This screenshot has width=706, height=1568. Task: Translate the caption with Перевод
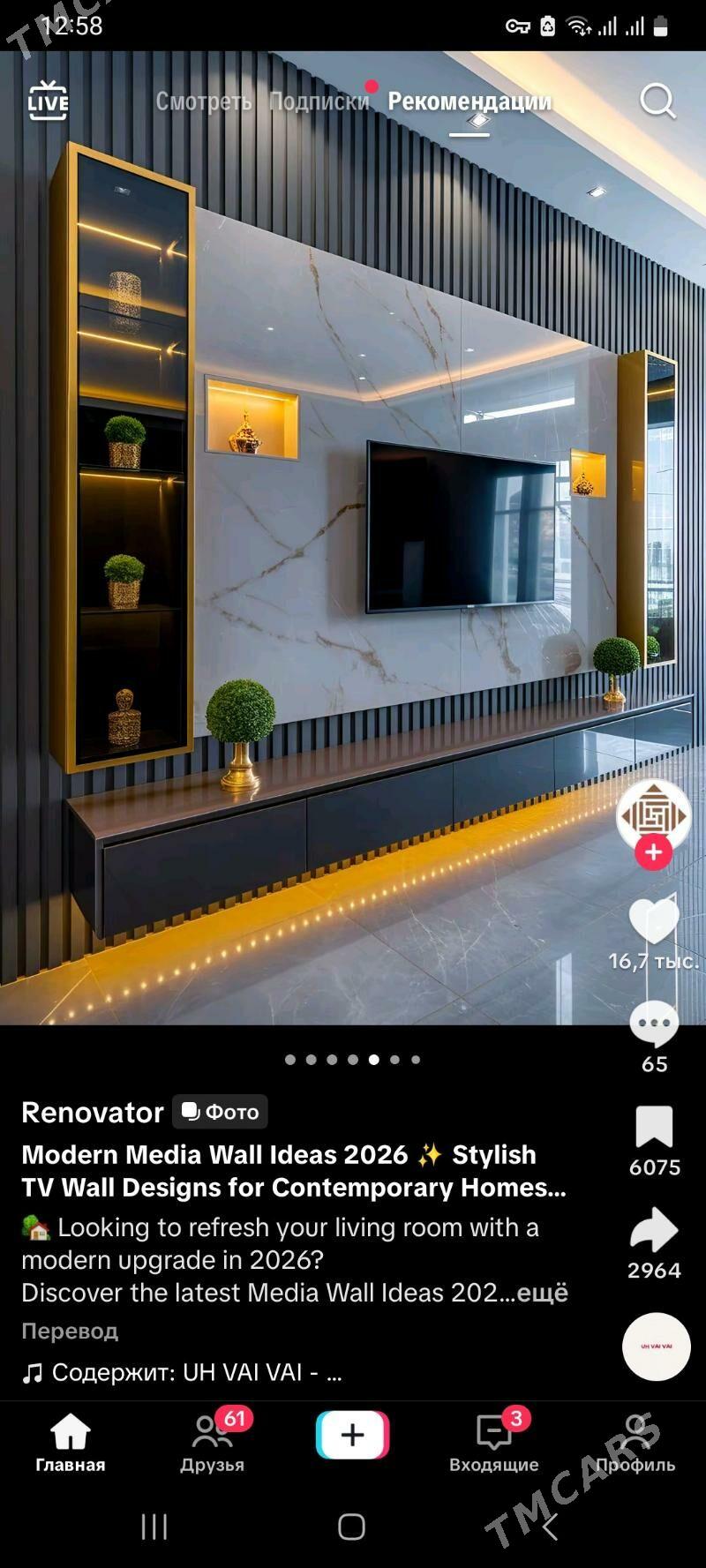[70, 1331]
